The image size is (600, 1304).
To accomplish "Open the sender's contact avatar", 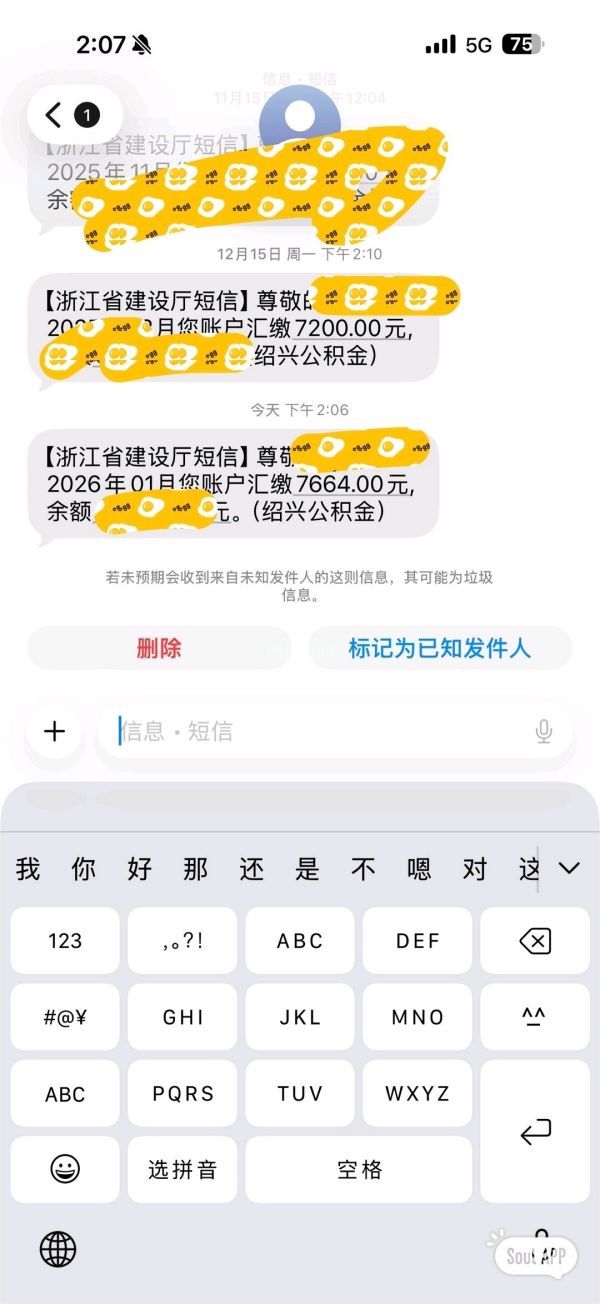I will tap(299, 117).
